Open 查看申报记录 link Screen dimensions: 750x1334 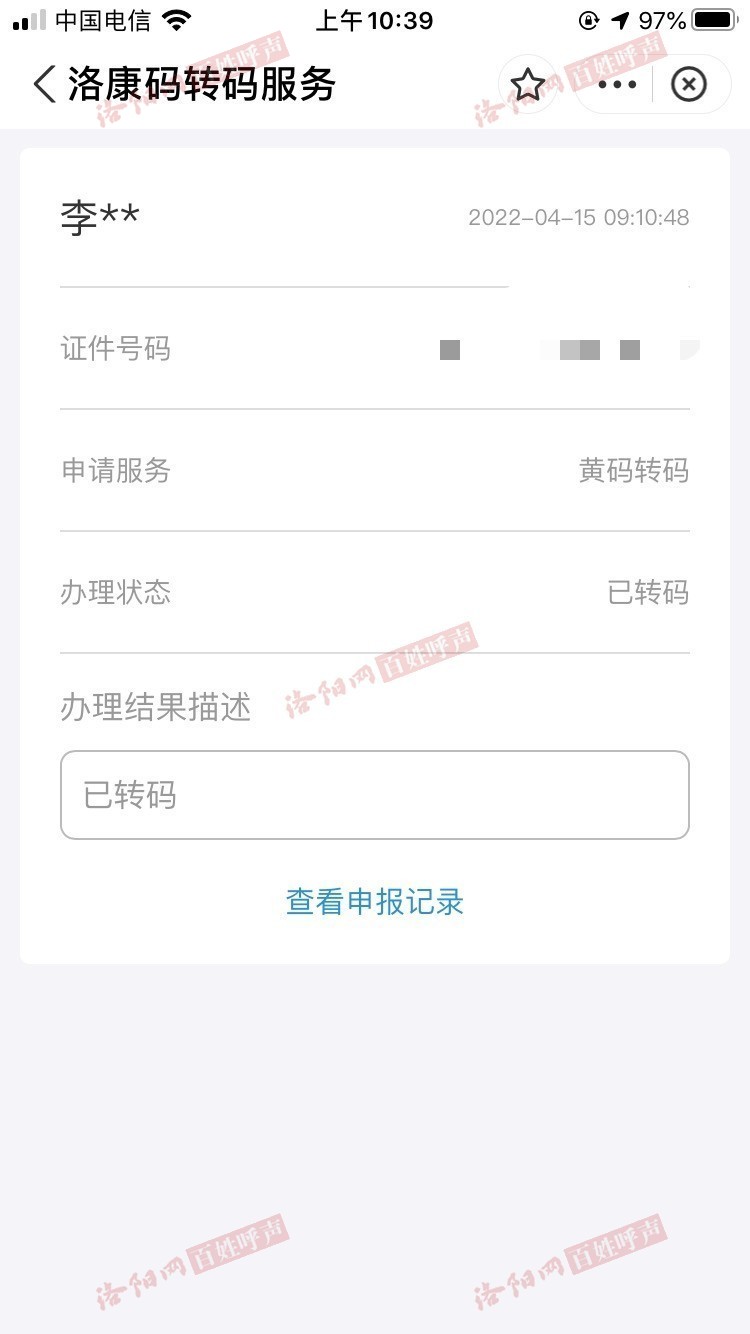[x=375, y=902]
